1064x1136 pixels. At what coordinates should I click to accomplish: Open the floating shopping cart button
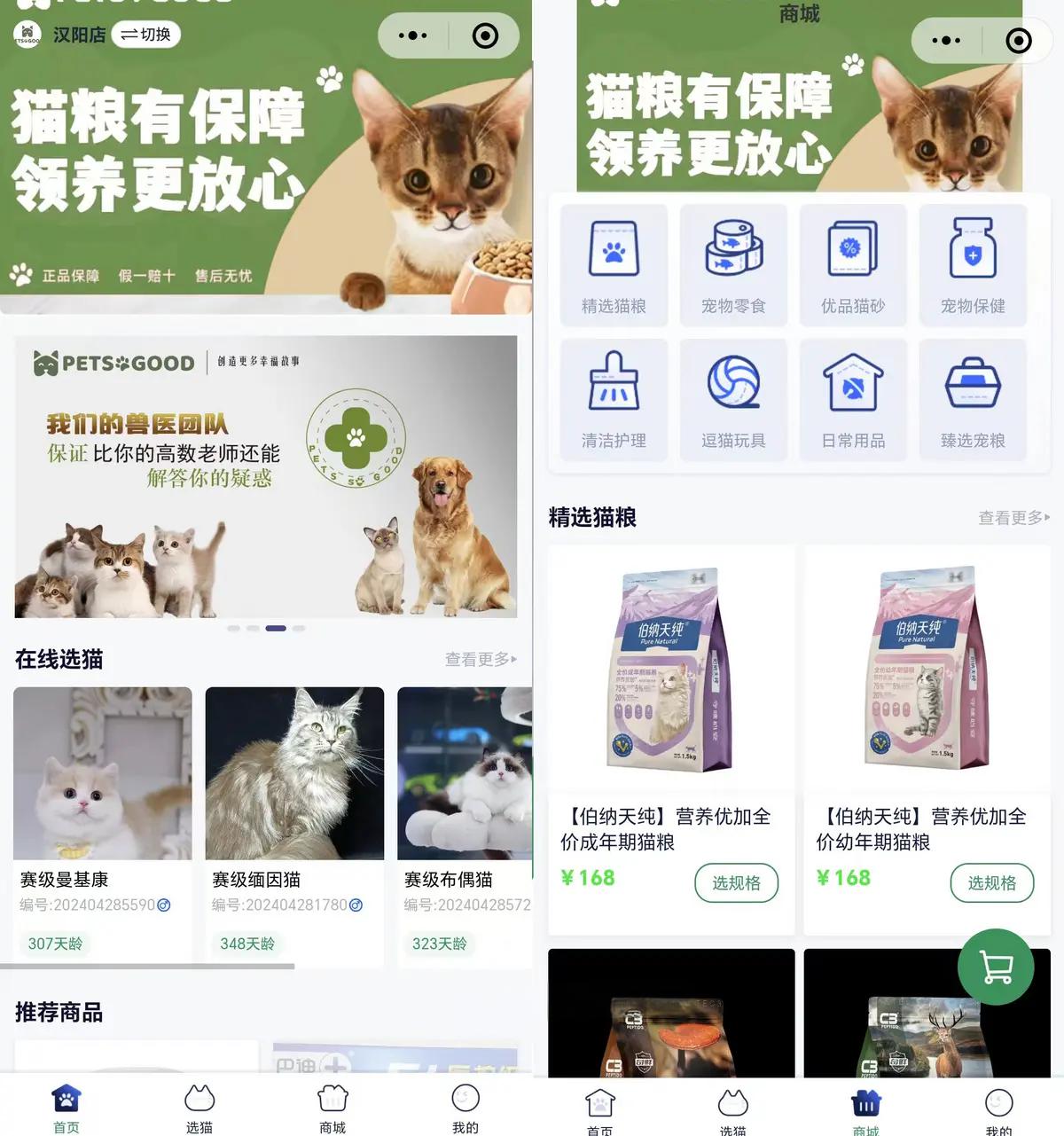(x=996, y=967)
